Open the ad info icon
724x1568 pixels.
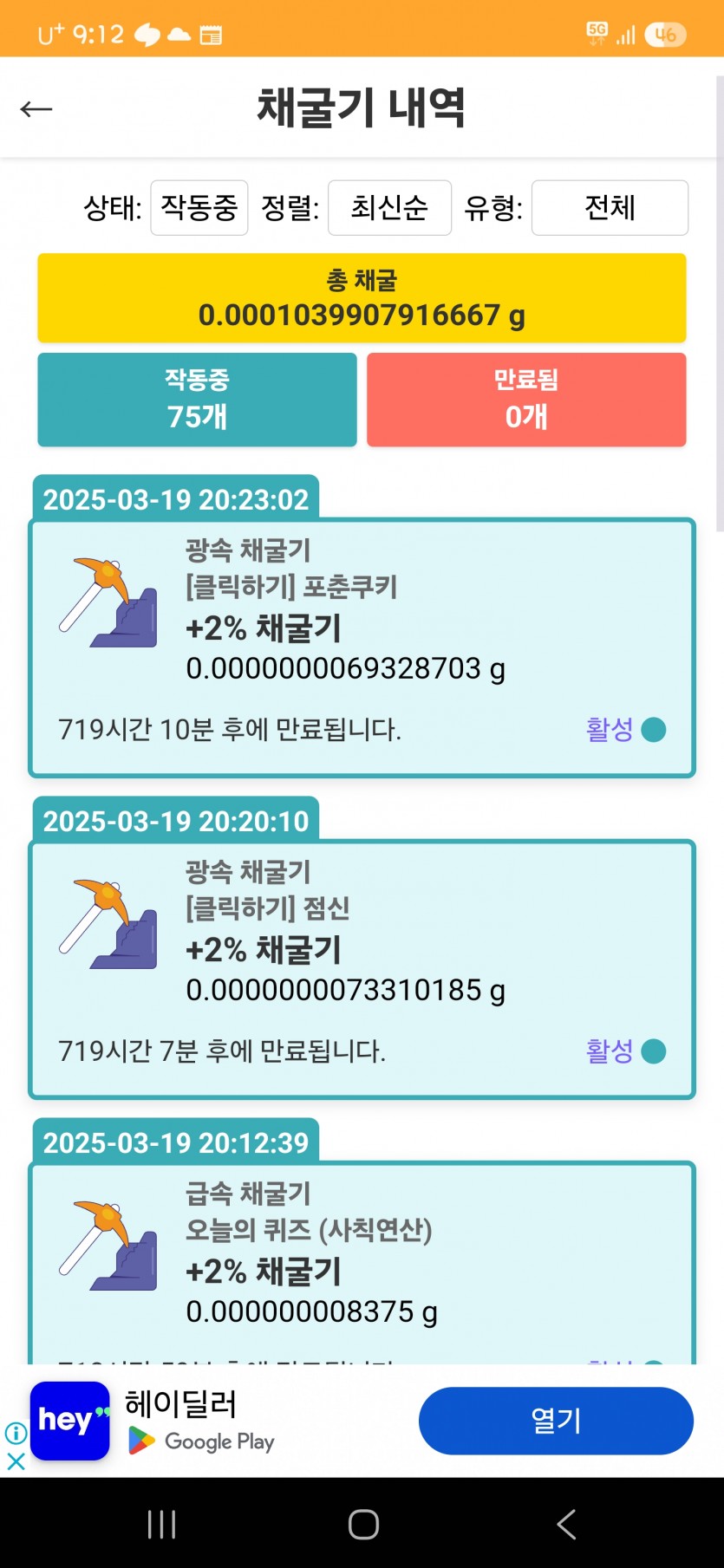(x=16, y=1433)
